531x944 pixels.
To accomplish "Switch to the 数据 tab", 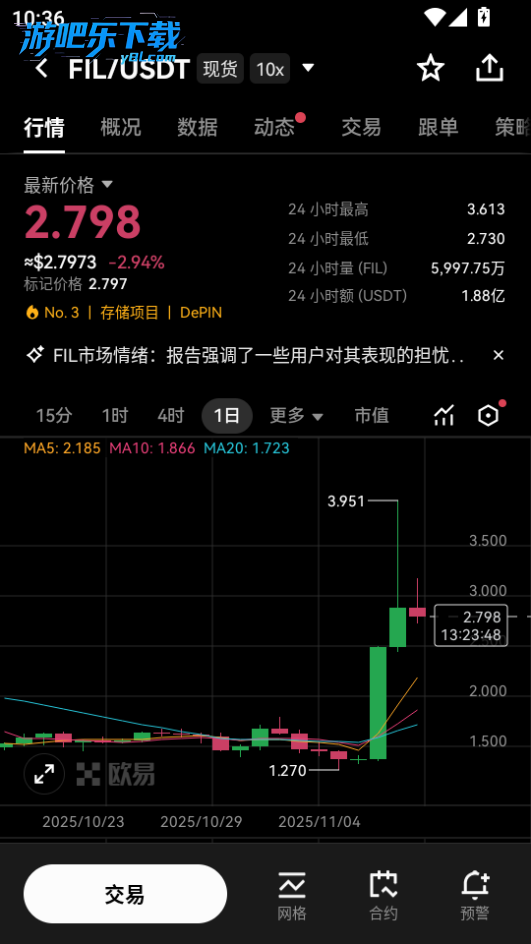I will 197,127.
